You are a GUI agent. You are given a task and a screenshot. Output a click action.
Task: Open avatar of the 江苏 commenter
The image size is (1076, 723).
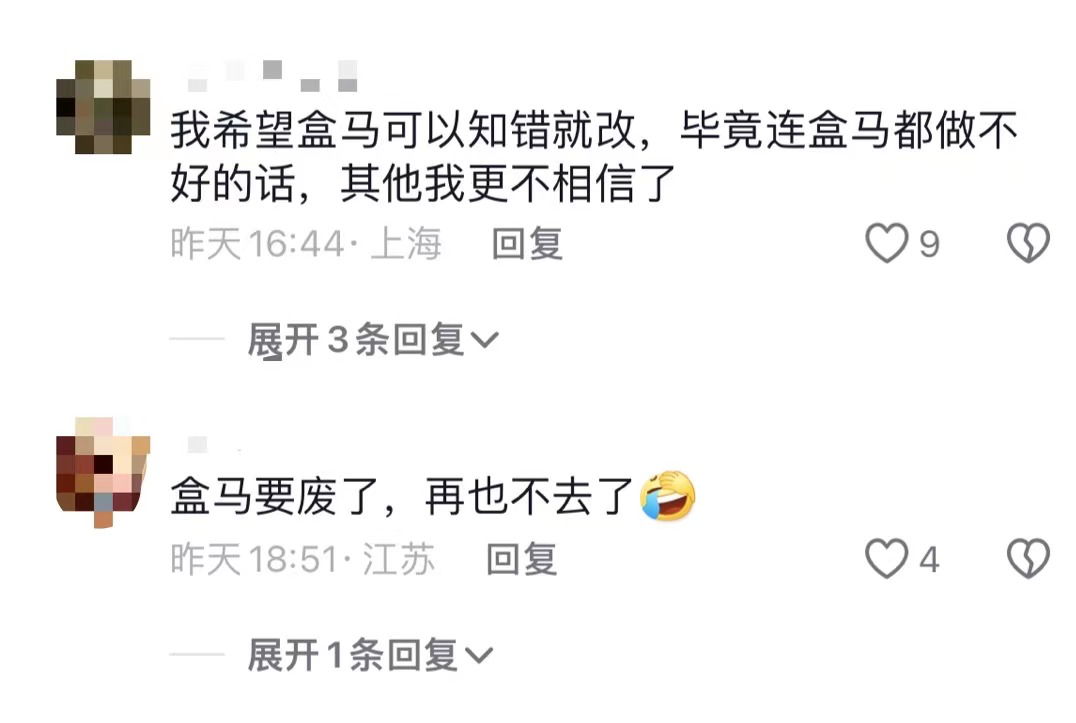coord(103,470)
